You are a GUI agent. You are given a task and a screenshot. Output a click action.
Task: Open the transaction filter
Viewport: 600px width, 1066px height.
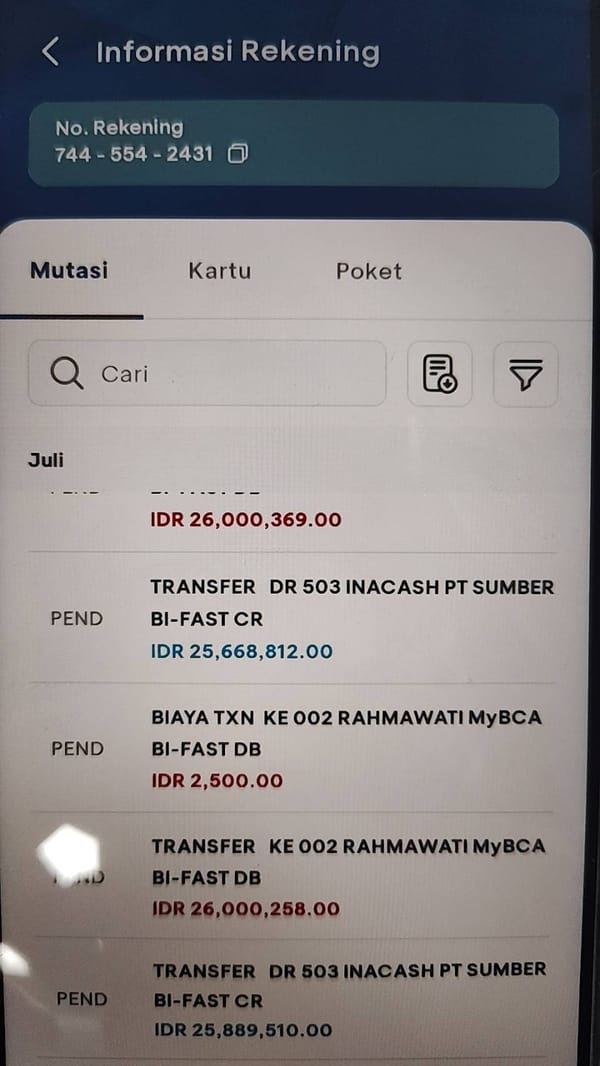tap(526, 374)
